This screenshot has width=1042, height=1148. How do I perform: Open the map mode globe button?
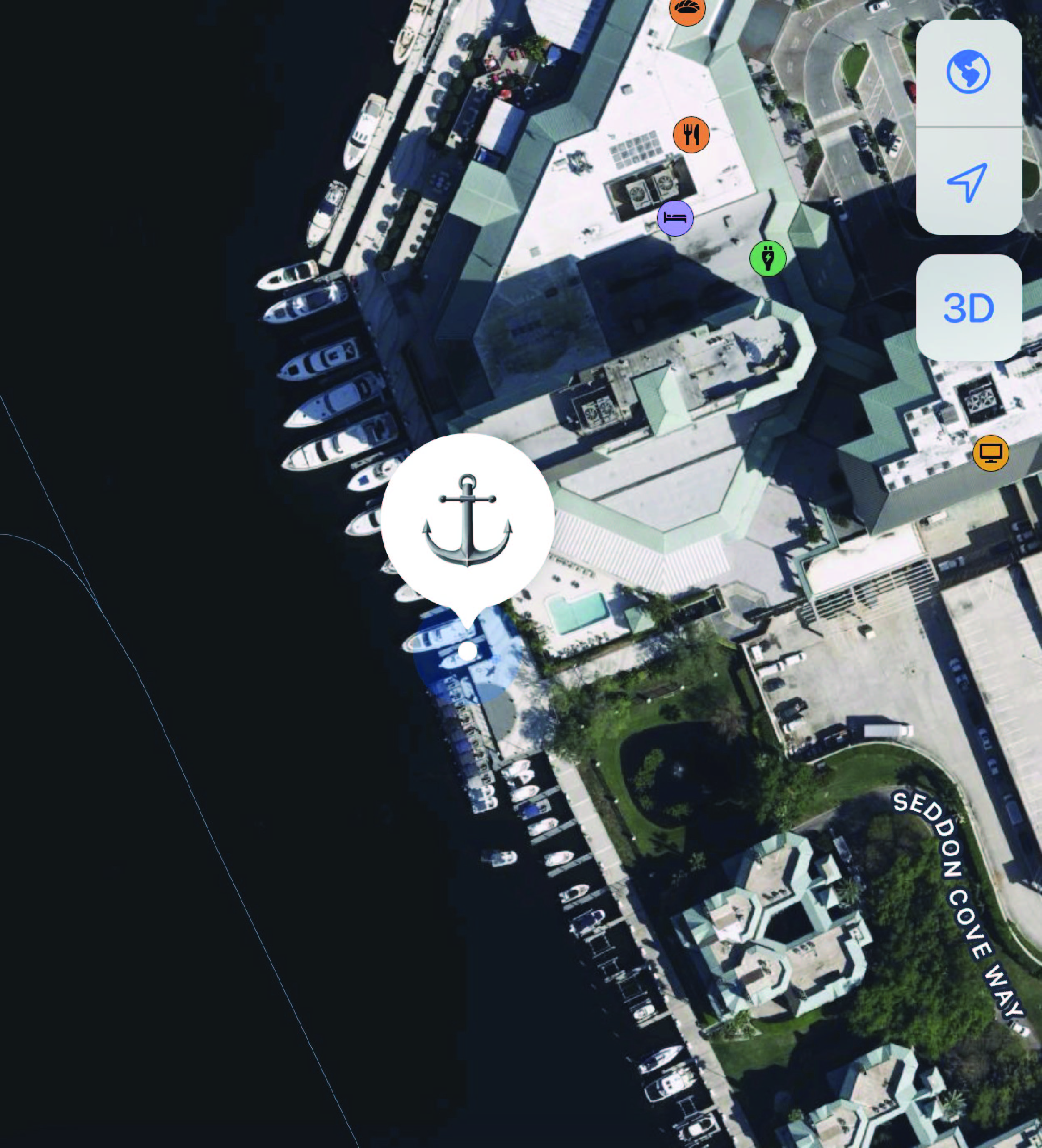pyautogui.click(x=968, y=72)
